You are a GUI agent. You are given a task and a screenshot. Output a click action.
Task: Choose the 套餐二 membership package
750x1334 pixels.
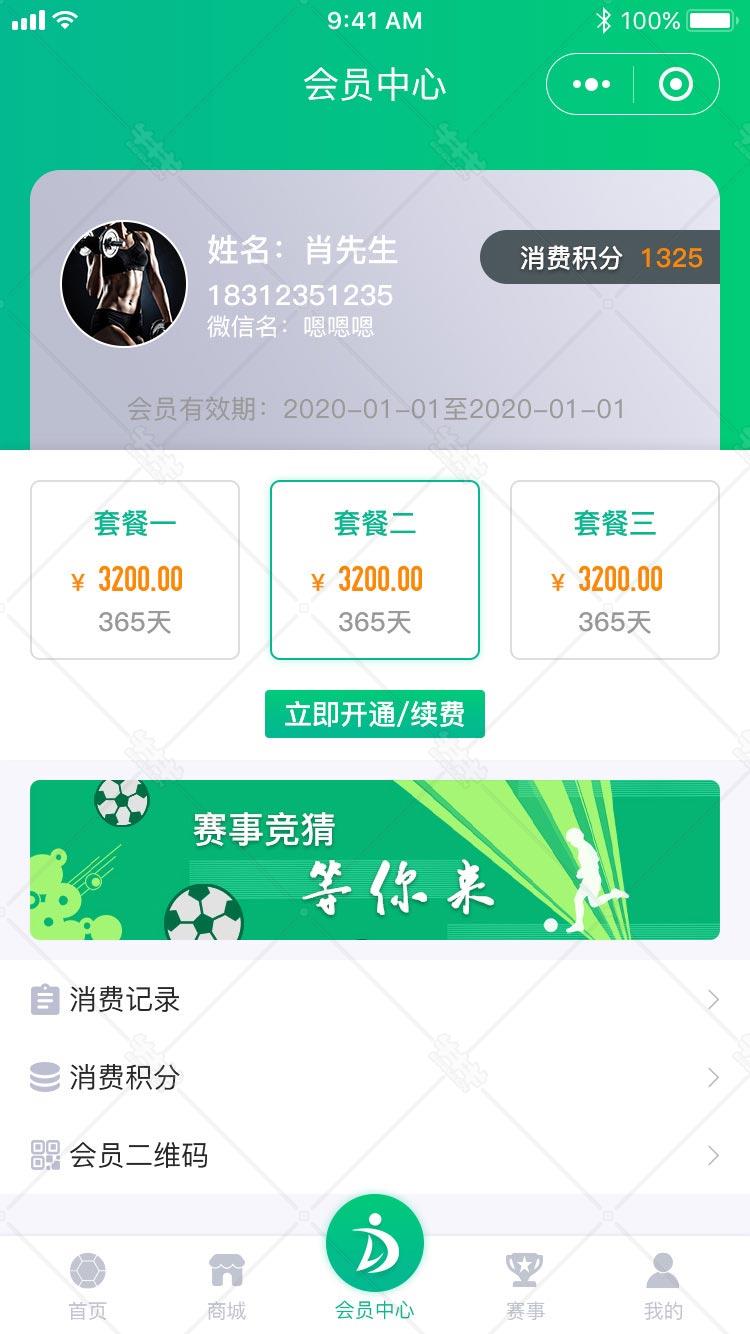(x=375, y=570)
